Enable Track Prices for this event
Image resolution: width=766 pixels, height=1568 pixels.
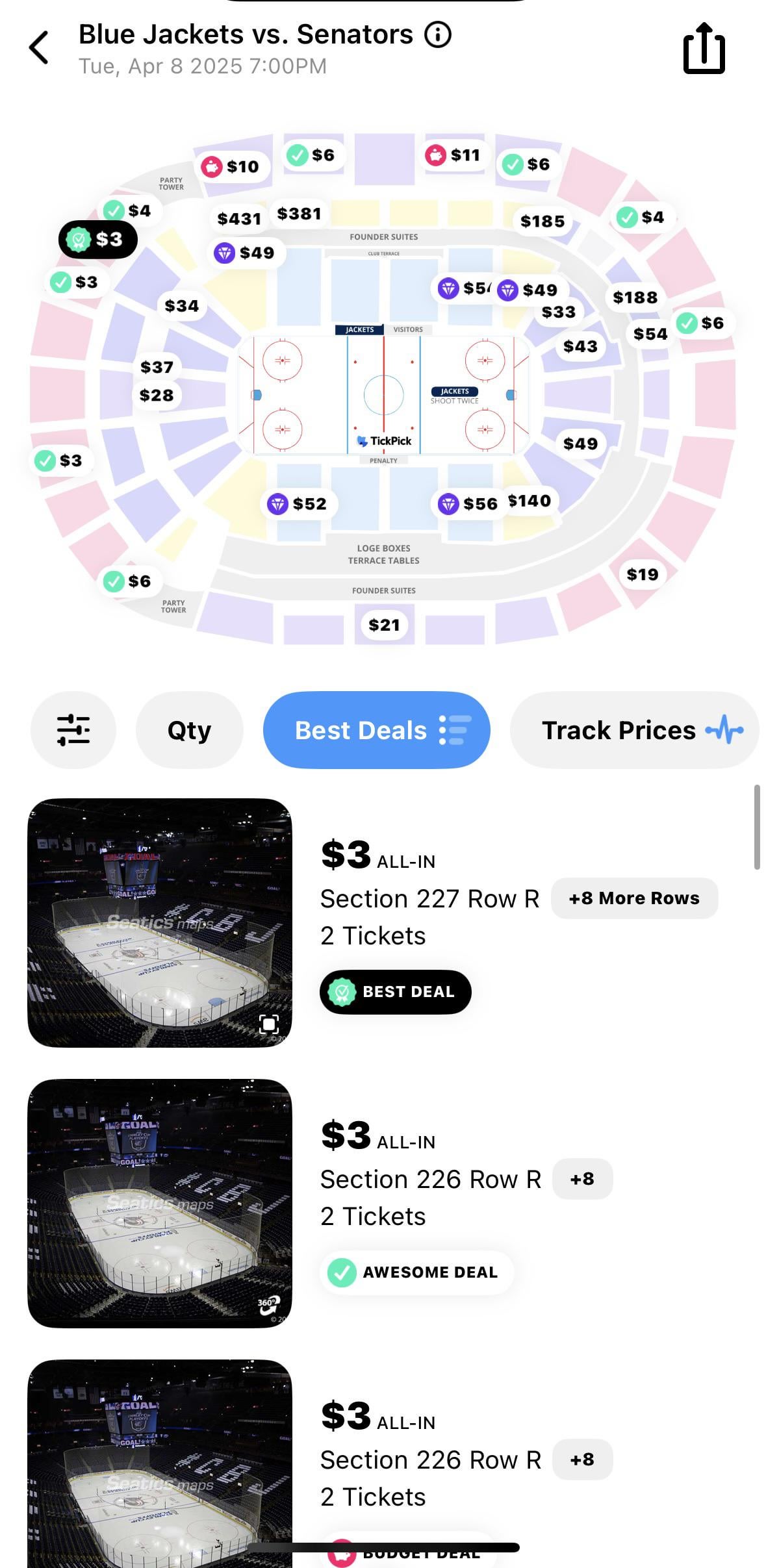[x=634, y=730]
